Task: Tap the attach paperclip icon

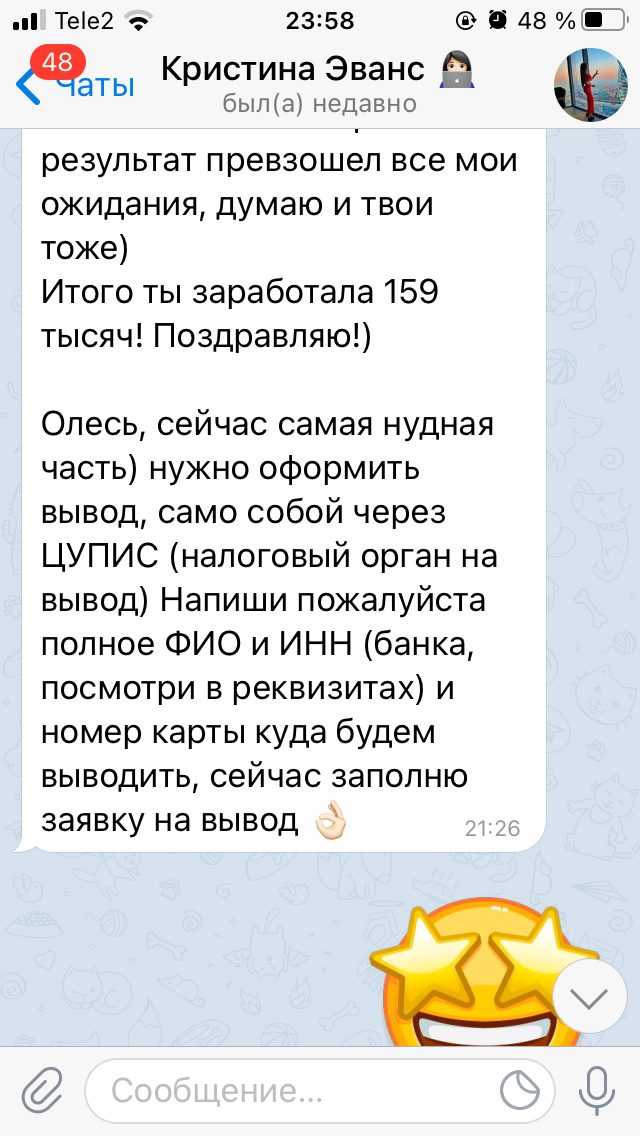Action: [x=43, y=1090]
